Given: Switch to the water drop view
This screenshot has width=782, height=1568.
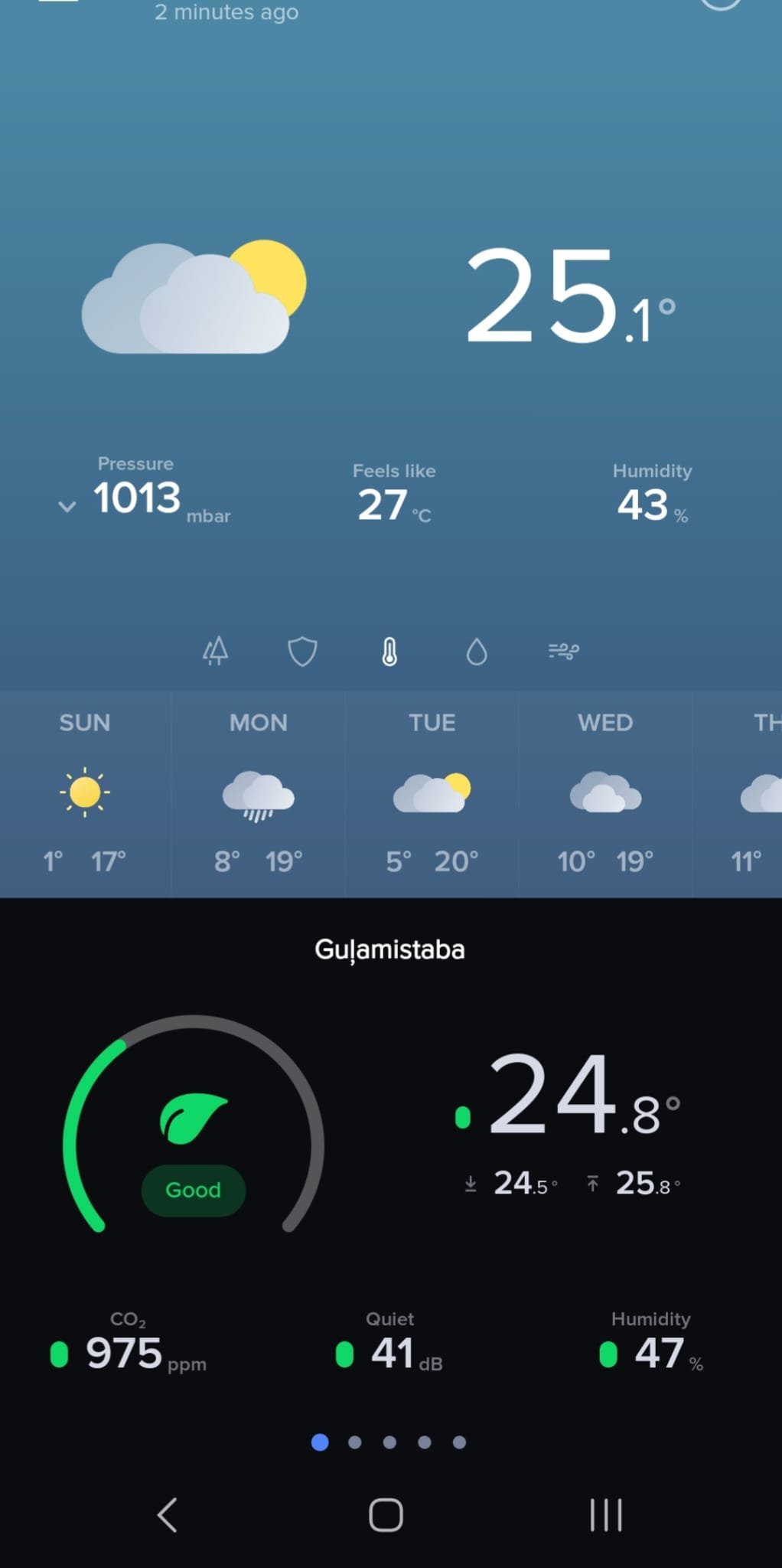Looking at the screenshot, I should (477, 652).
